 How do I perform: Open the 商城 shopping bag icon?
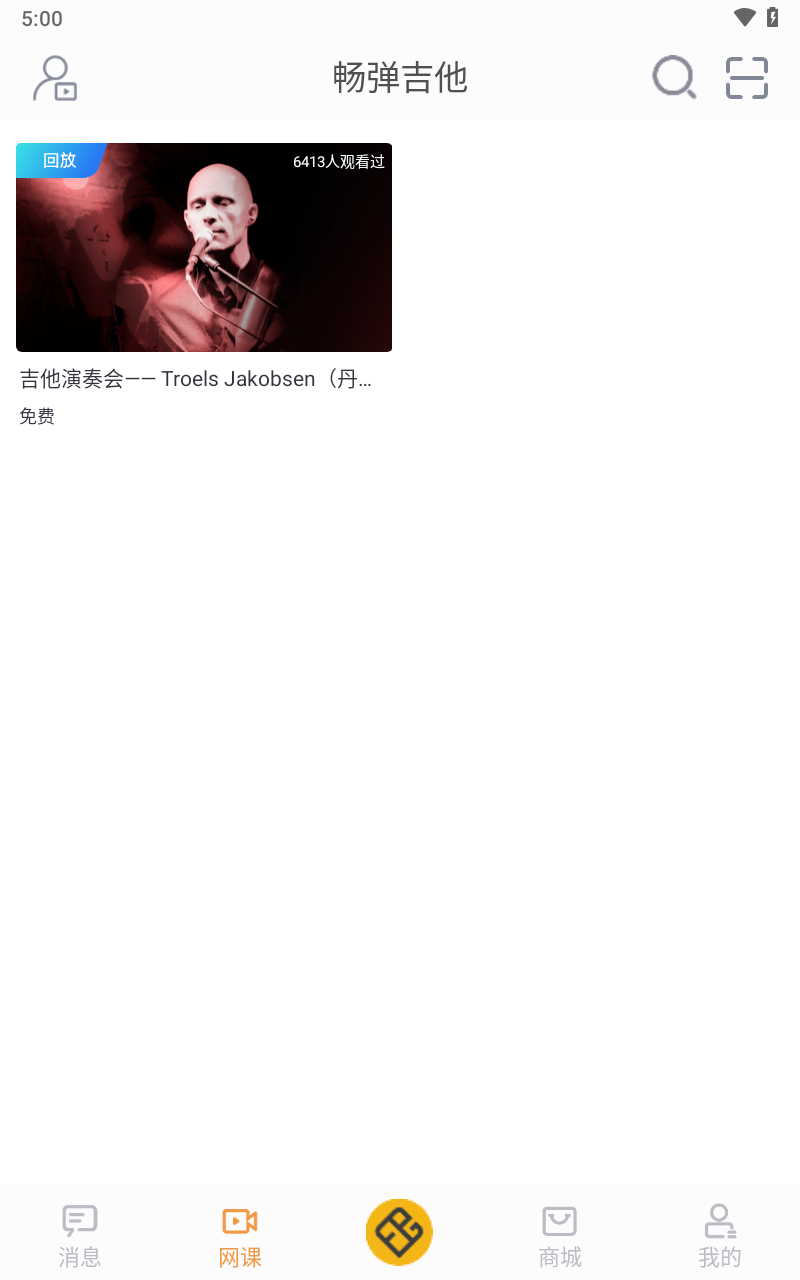[559, 1219]
